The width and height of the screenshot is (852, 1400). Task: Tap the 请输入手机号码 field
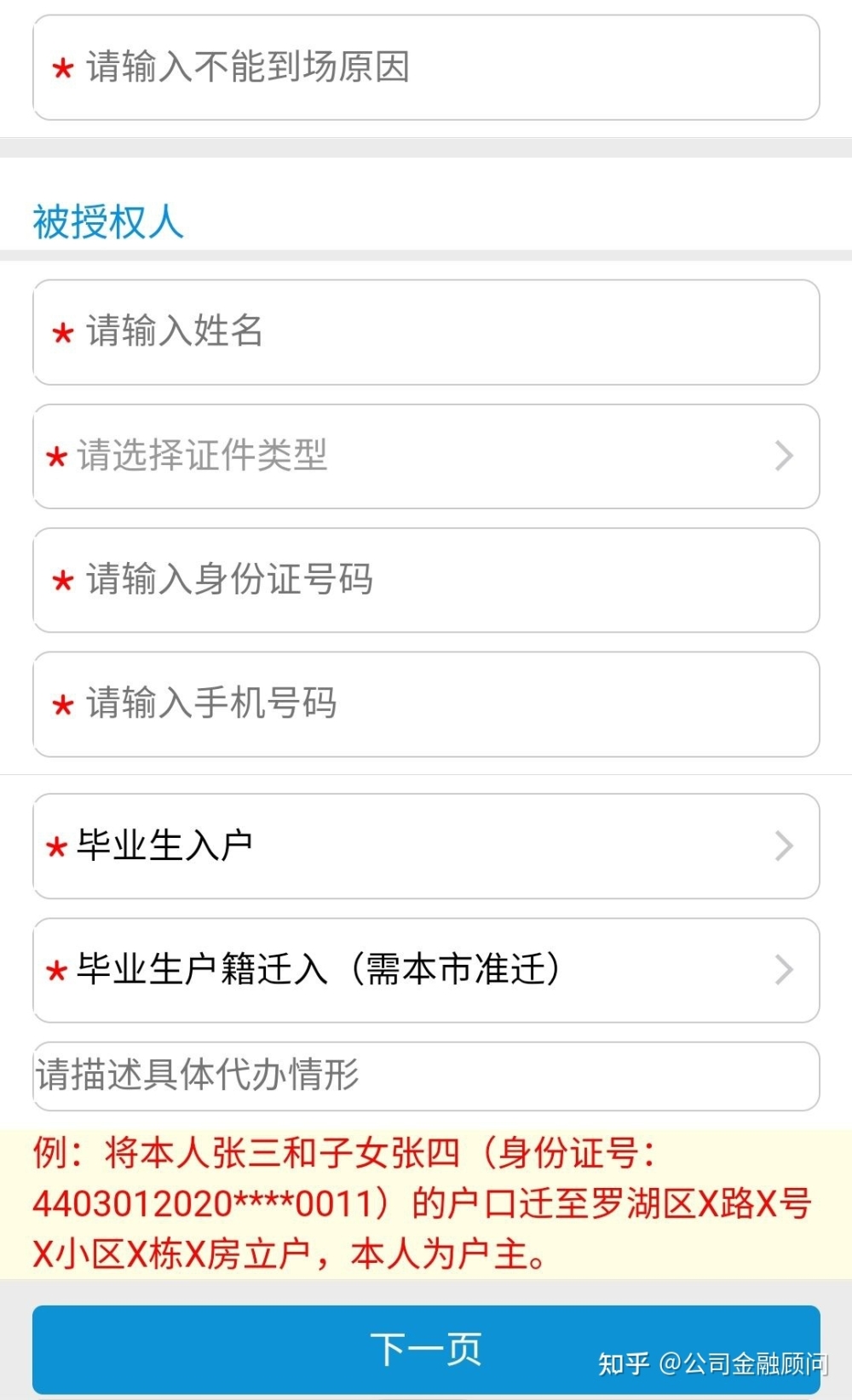pyautogui.click(x=426, y=704)
